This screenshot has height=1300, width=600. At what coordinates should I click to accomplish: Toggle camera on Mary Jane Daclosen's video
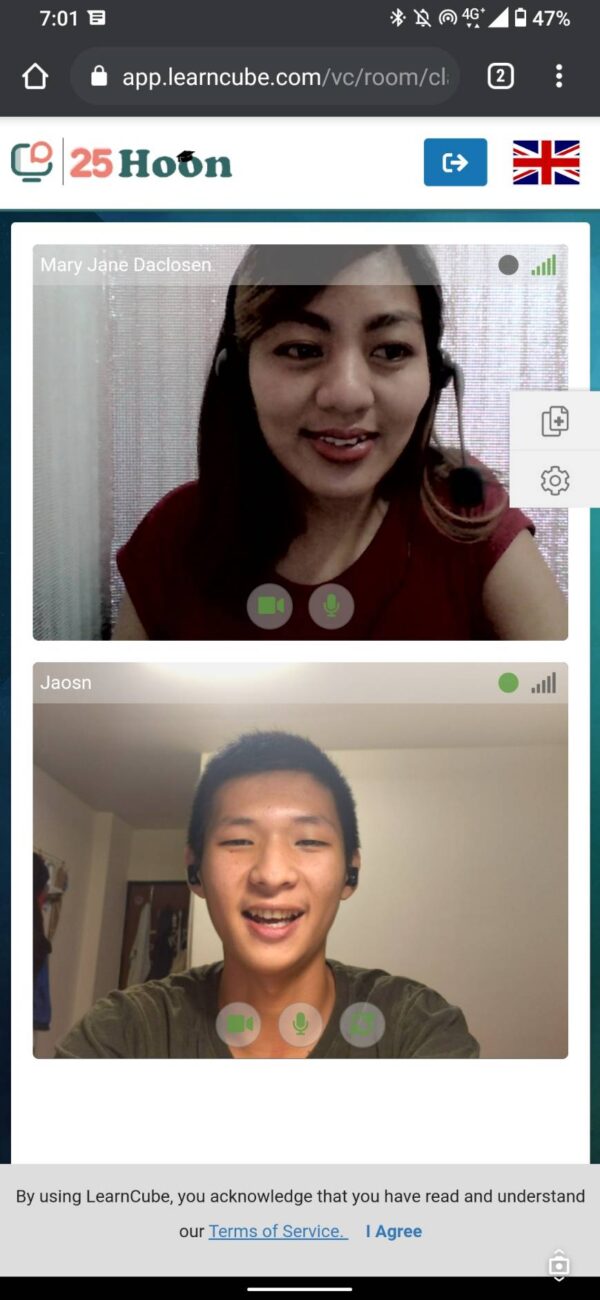(270, 606)
